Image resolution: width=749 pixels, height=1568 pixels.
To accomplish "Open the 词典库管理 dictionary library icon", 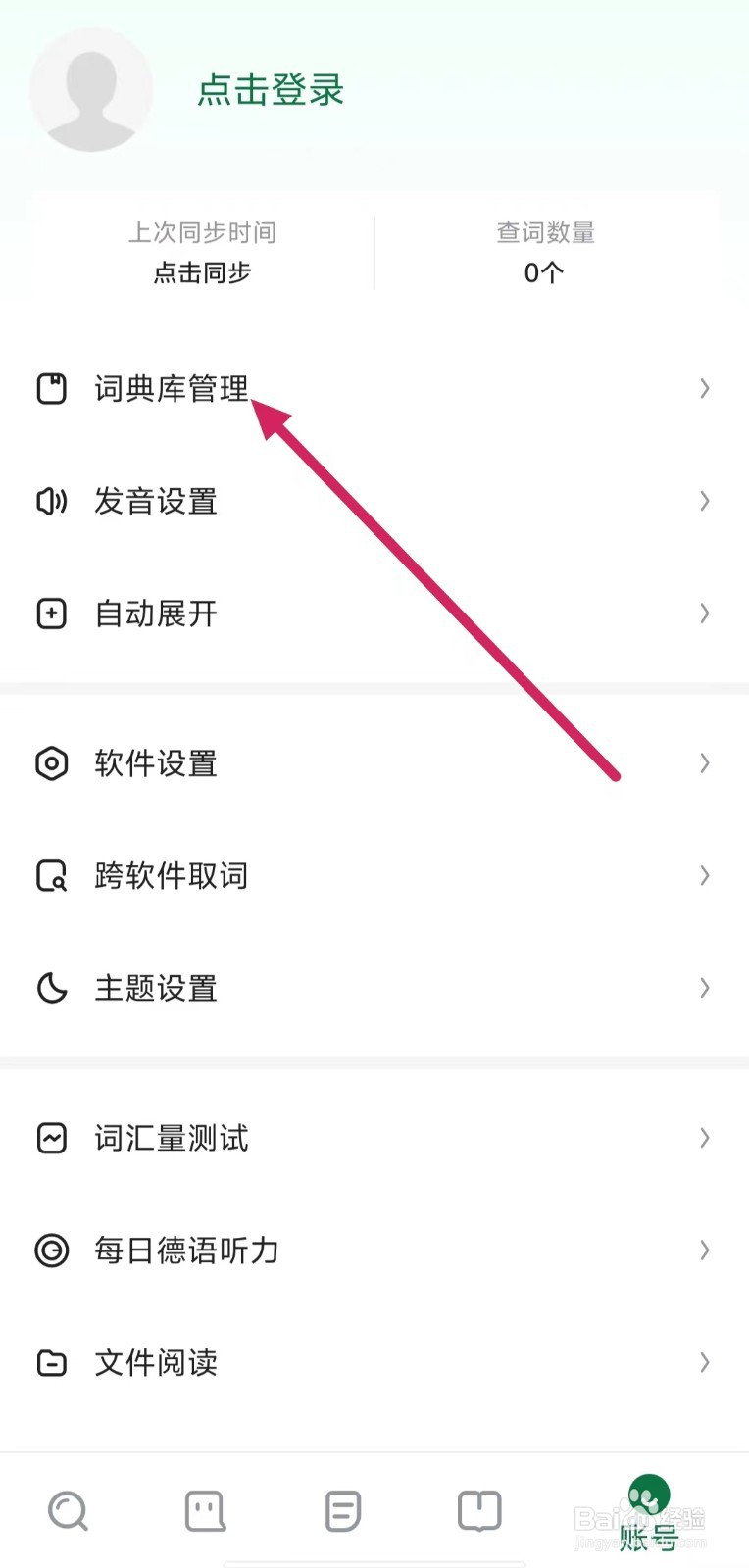I will click(x=52, y=388).
